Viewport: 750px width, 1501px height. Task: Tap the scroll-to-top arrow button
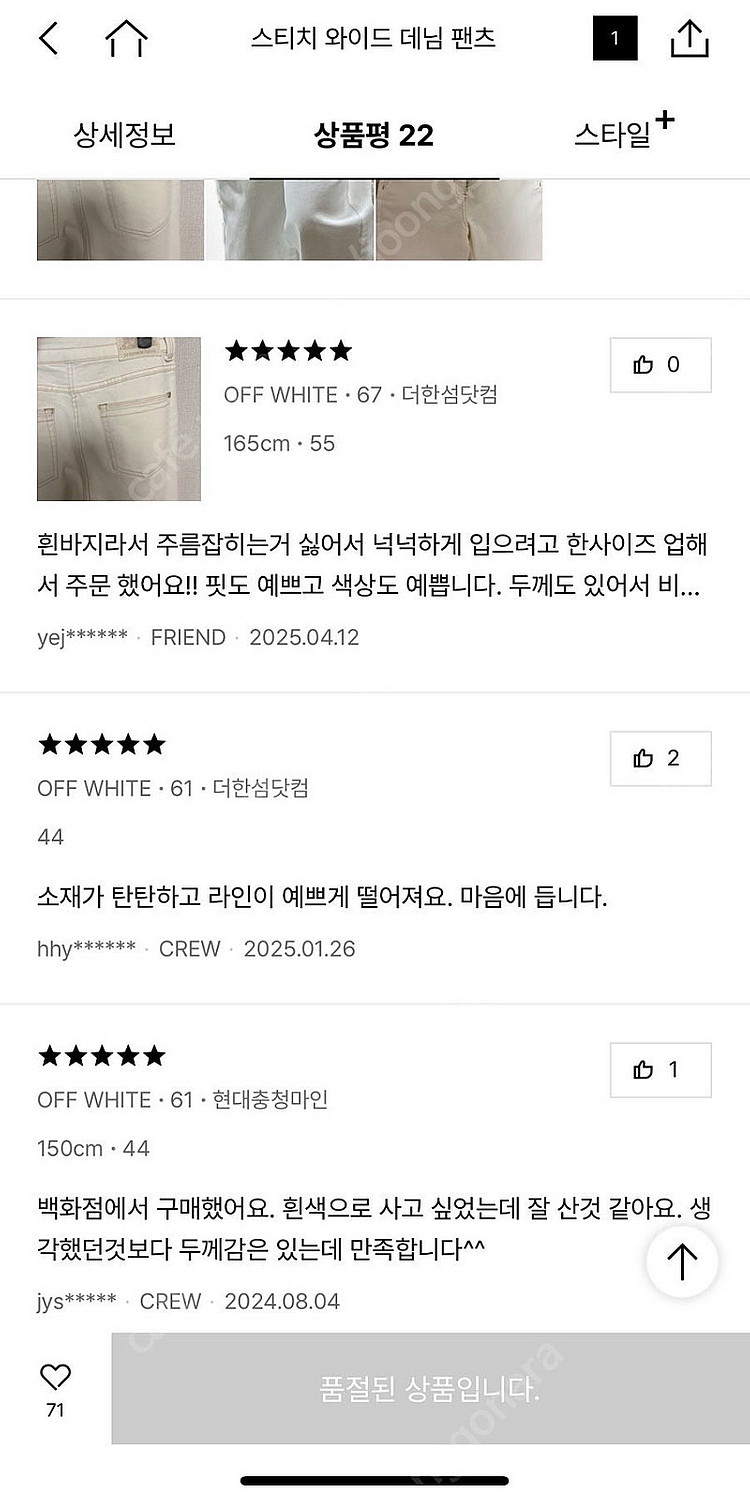click(x=681, y=1261)
